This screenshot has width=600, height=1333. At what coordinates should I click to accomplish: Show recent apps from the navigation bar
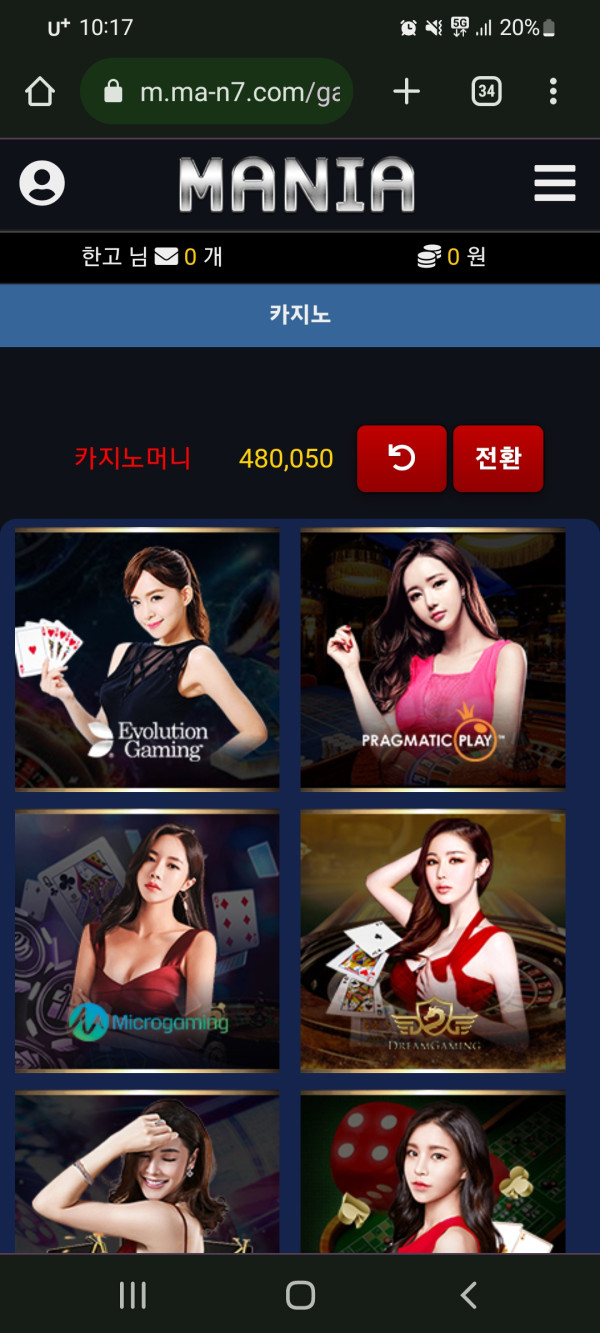(133, 1295)
